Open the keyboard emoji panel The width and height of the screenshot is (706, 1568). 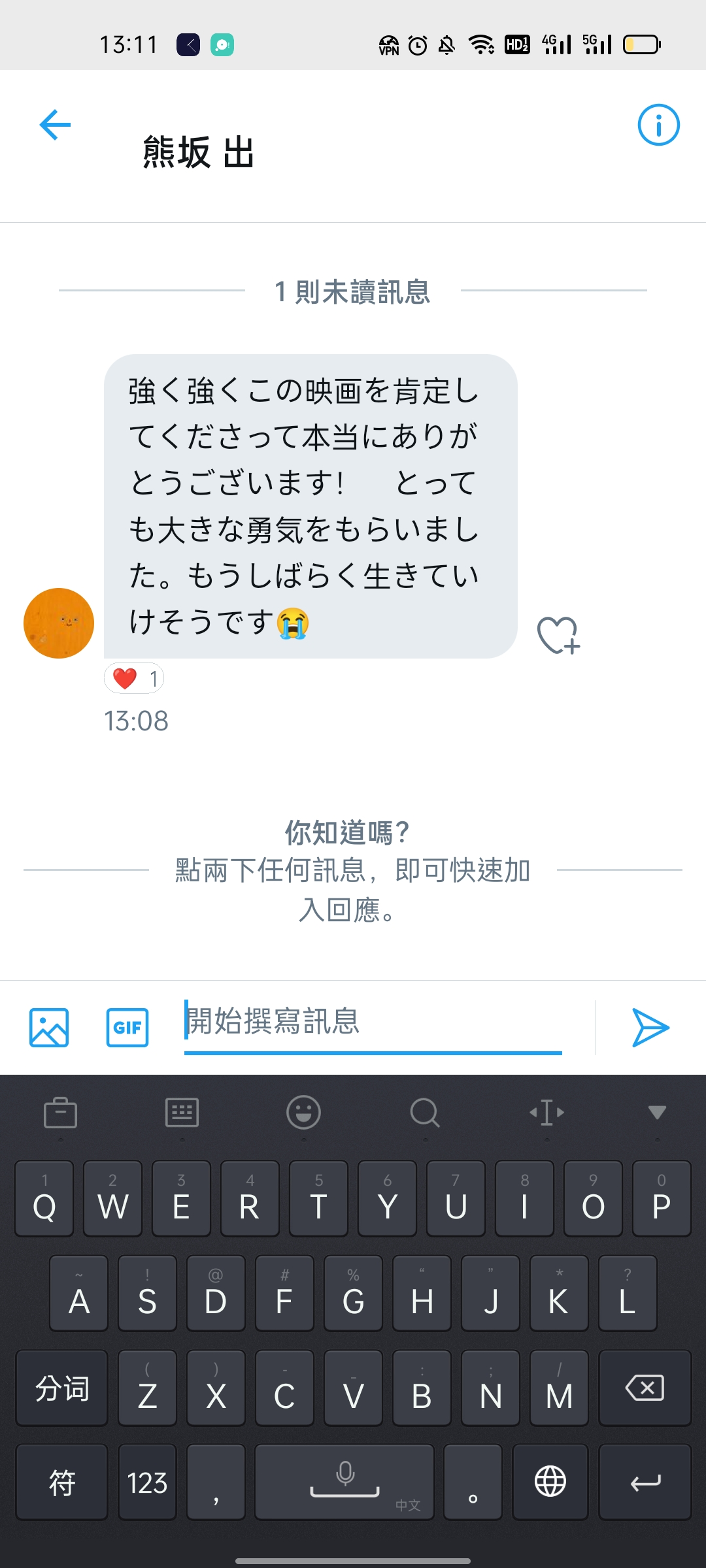point(303,1112)
